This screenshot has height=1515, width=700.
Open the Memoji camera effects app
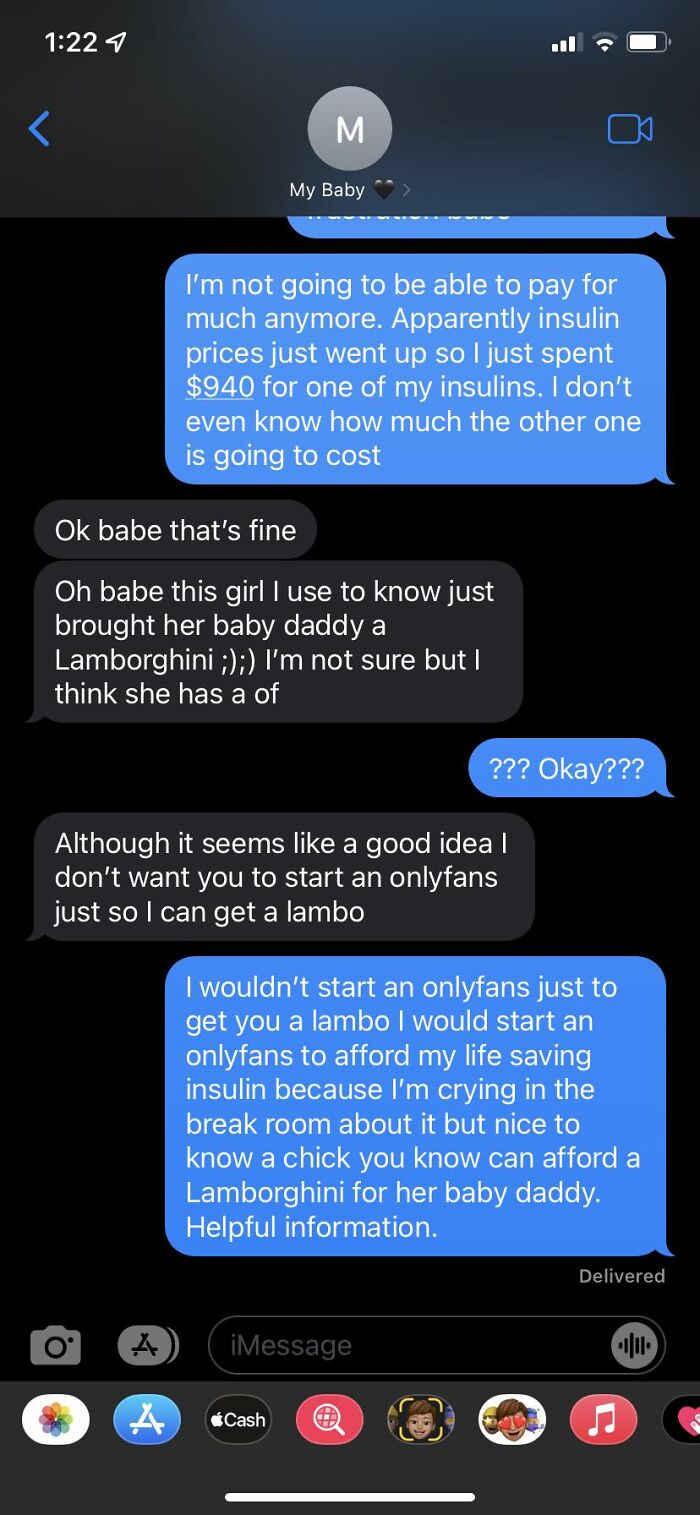(420, 1420)
